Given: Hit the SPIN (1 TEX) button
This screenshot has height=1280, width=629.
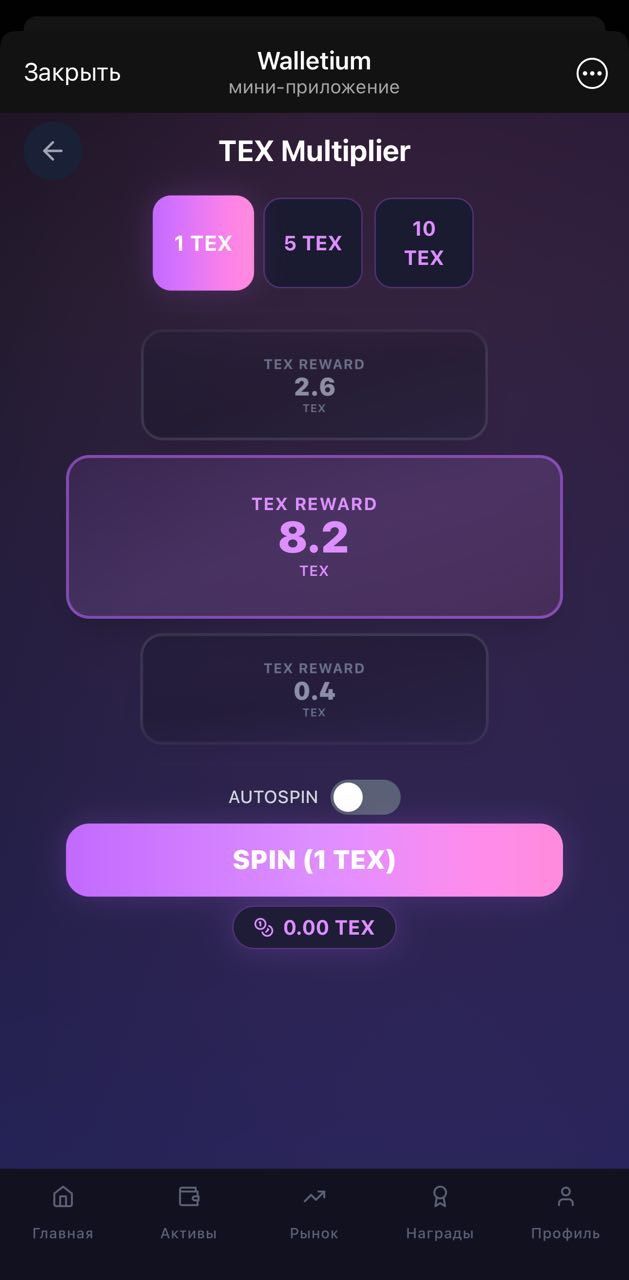Looking at the screenshot, I should (x=314, y=860).
